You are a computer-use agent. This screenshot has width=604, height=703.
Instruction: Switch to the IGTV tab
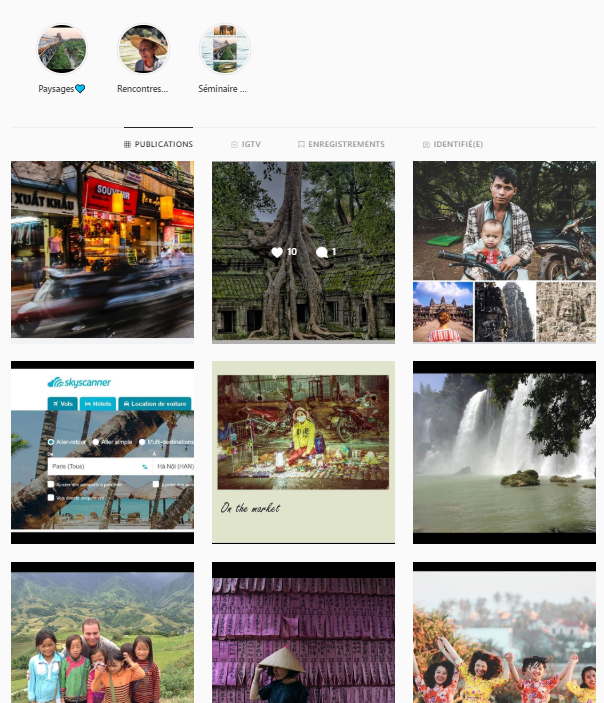coord(246,144)
